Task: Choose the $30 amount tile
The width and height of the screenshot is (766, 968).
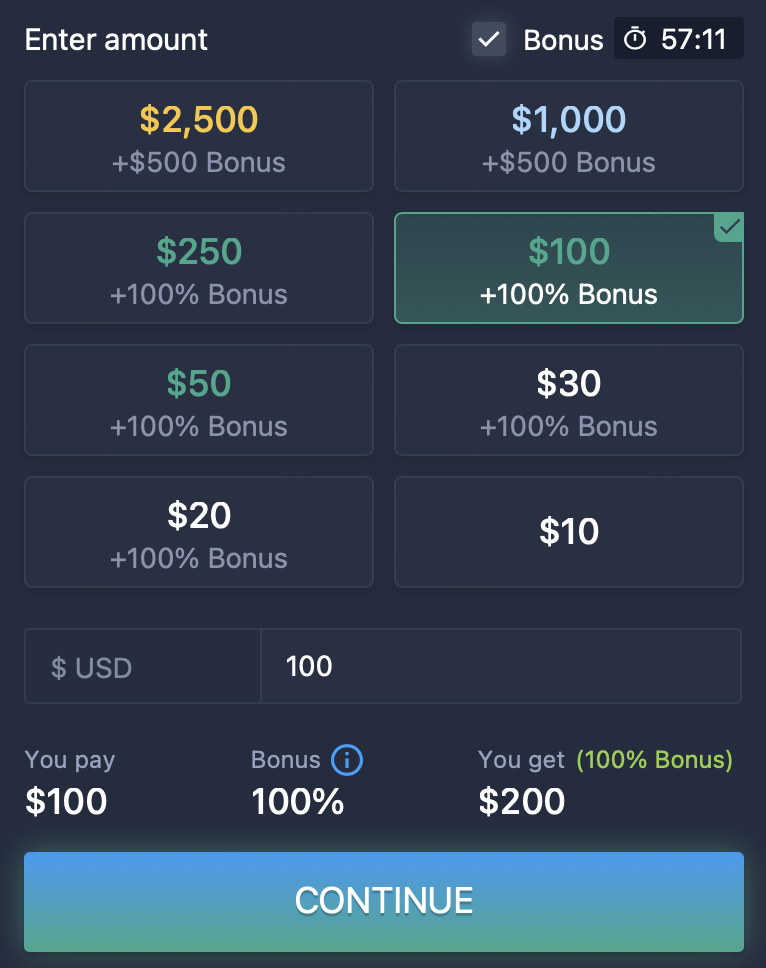Action: pyautogui.click(x=568, y=400)
